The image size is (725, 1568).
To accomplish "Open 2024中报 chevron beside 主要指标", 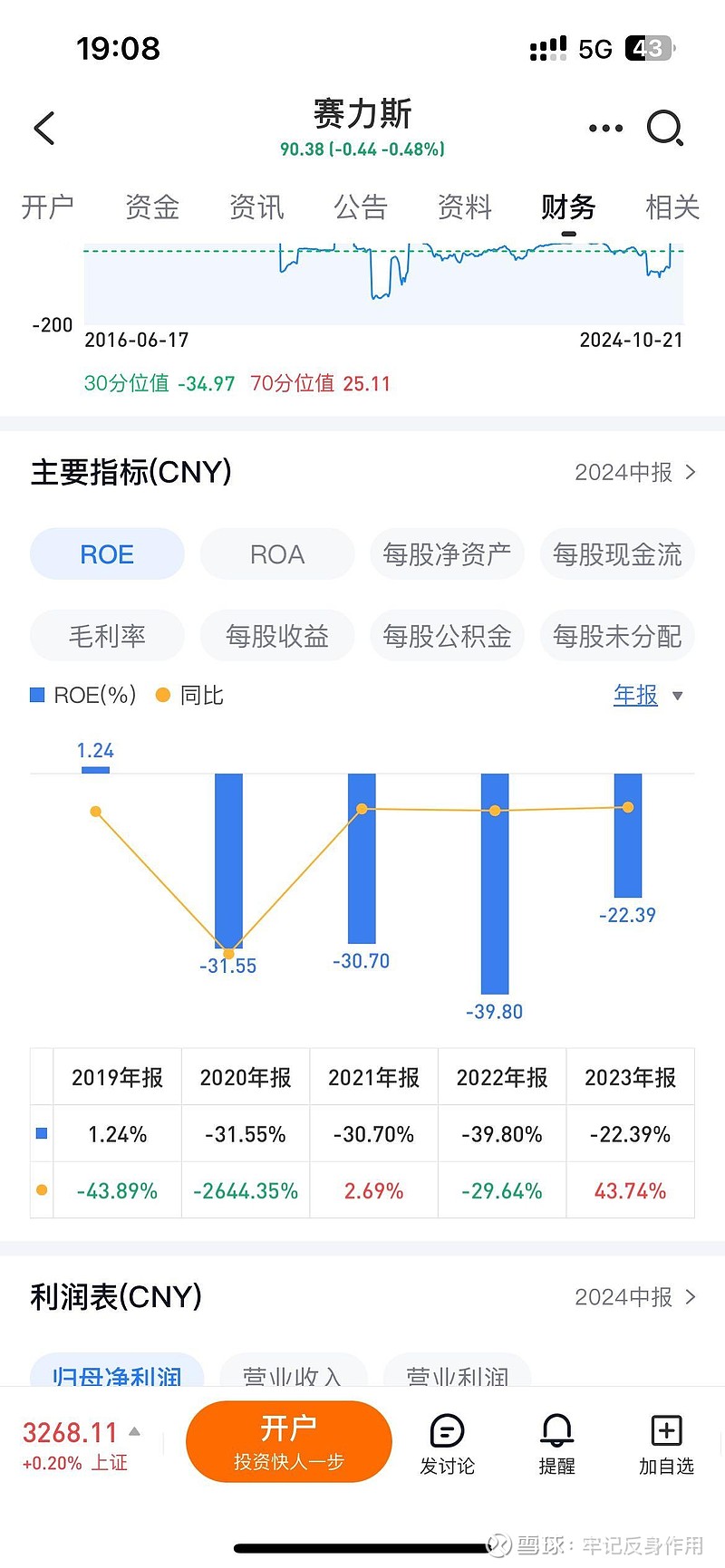I will pos(634,473).
